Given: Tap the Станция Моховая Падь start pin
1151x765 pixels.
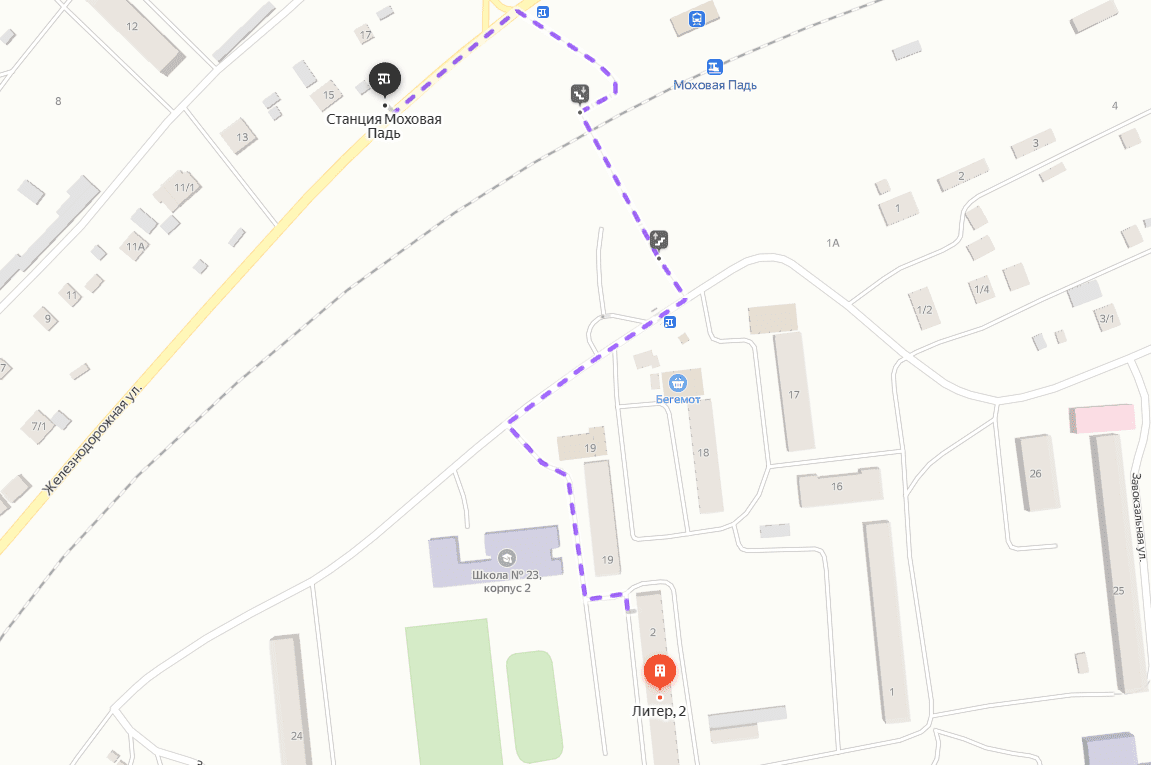Looking at the screenshot, I should [385, 78].
